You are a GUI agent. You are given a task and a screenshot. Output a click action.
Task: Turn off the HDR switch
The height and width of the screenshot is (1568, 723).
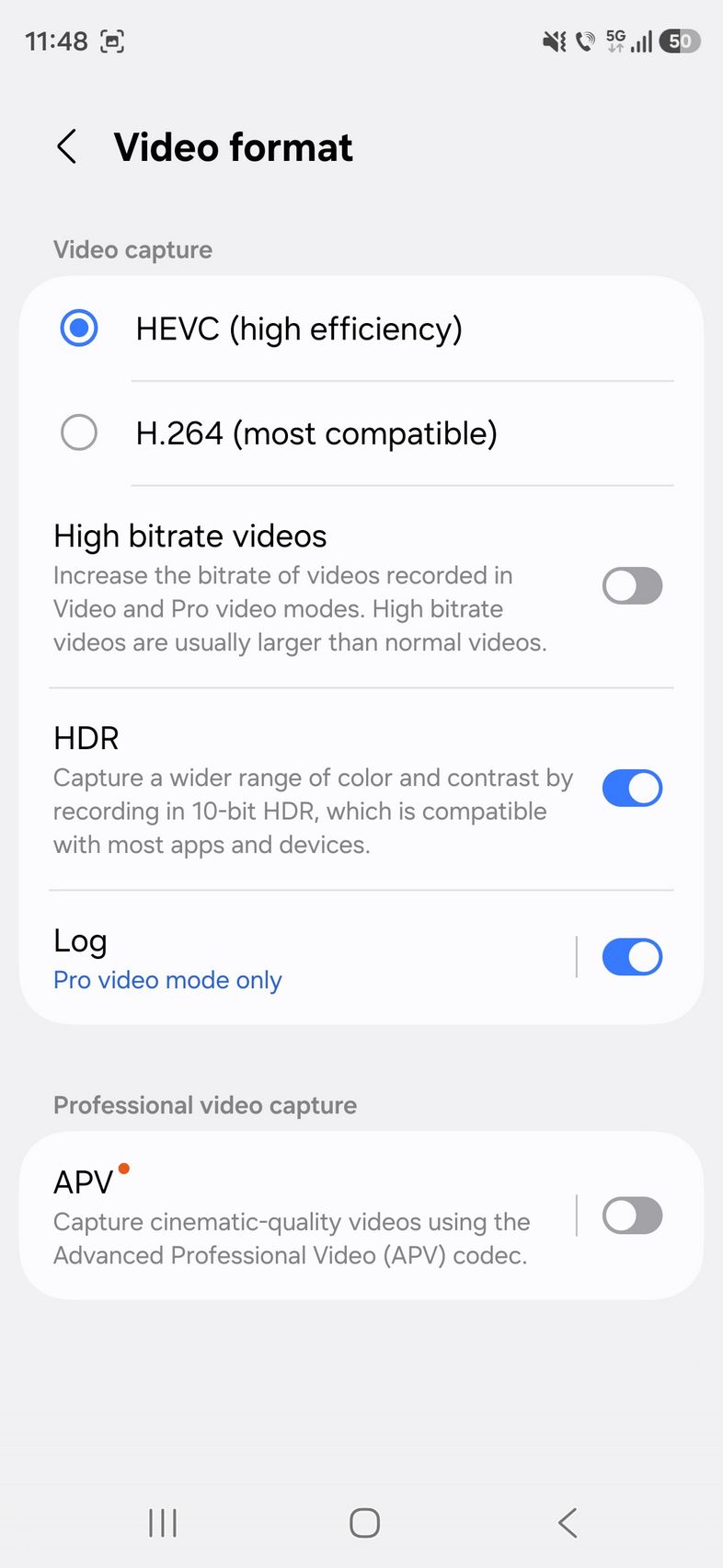click(632, 789)
